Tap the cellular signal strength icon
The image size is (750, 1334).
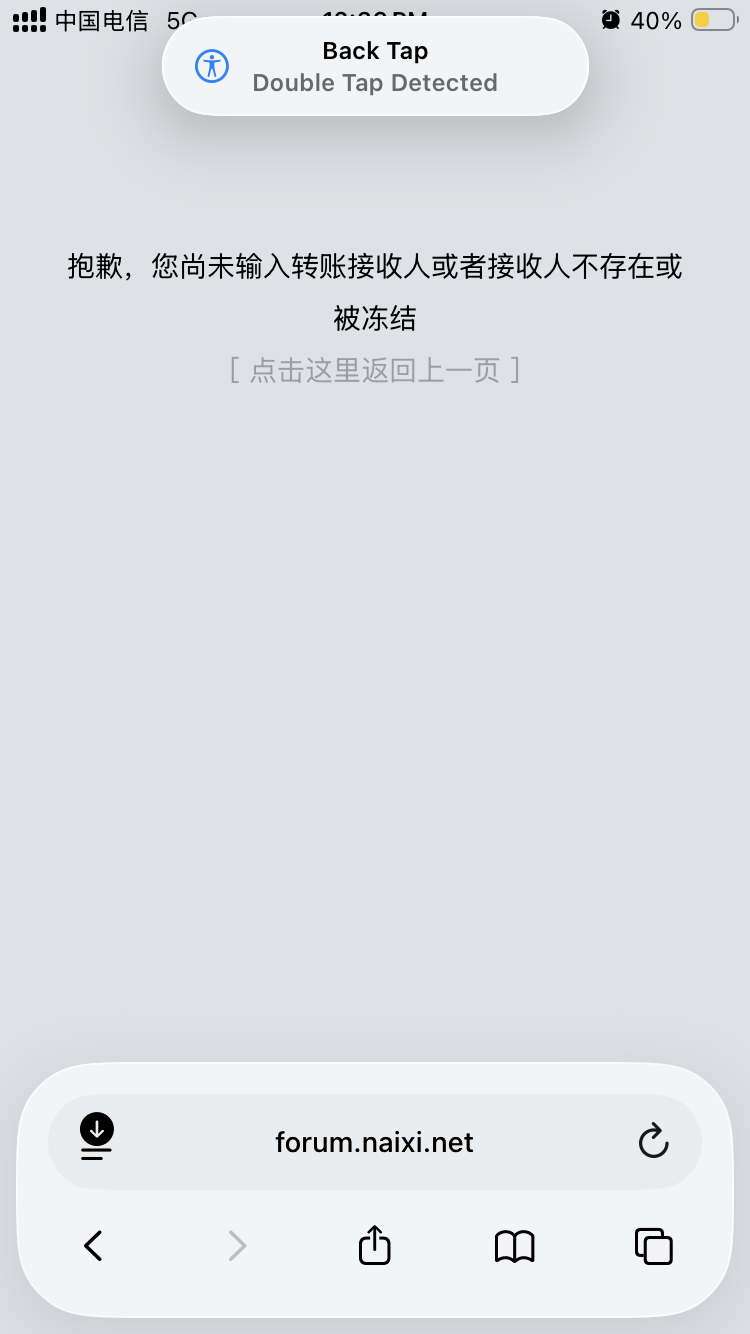[x=28, y=19]
